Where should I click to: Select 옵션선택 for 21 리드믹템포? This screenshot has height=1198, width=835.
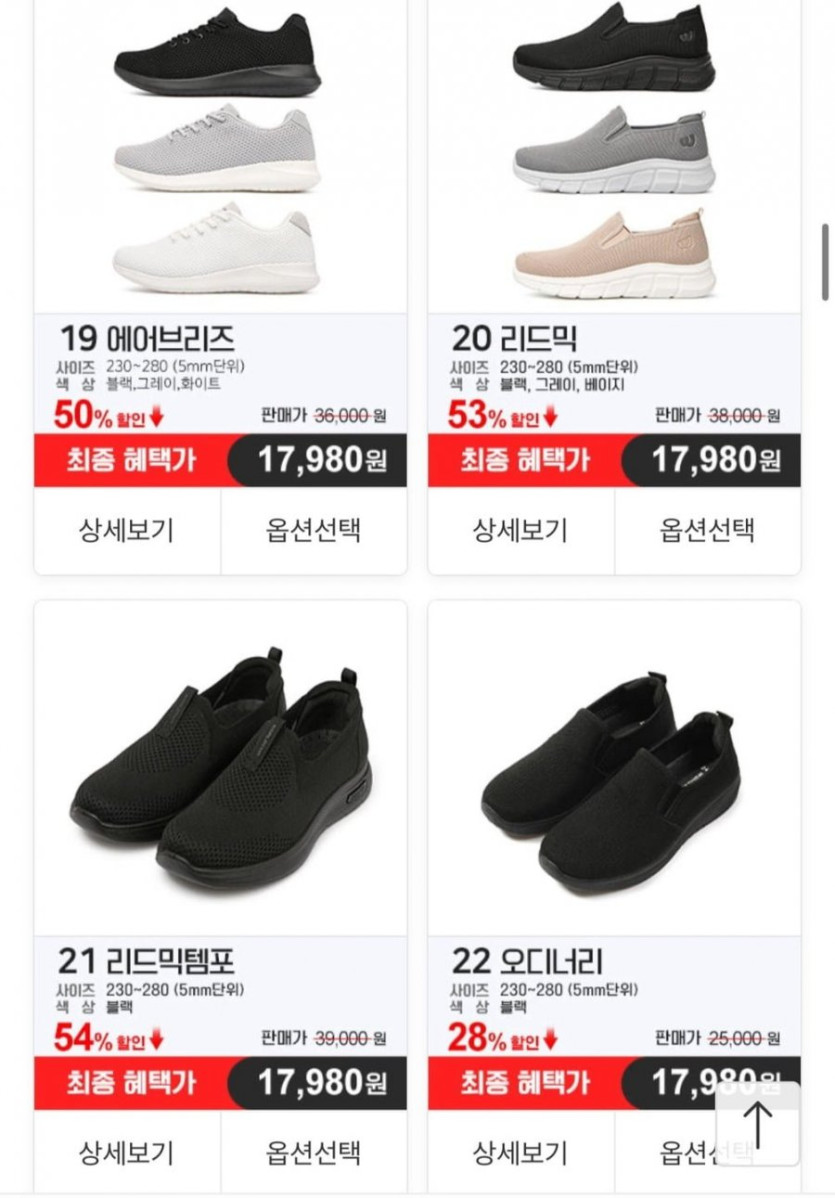pyautogui.click(x=313, y=1152)
